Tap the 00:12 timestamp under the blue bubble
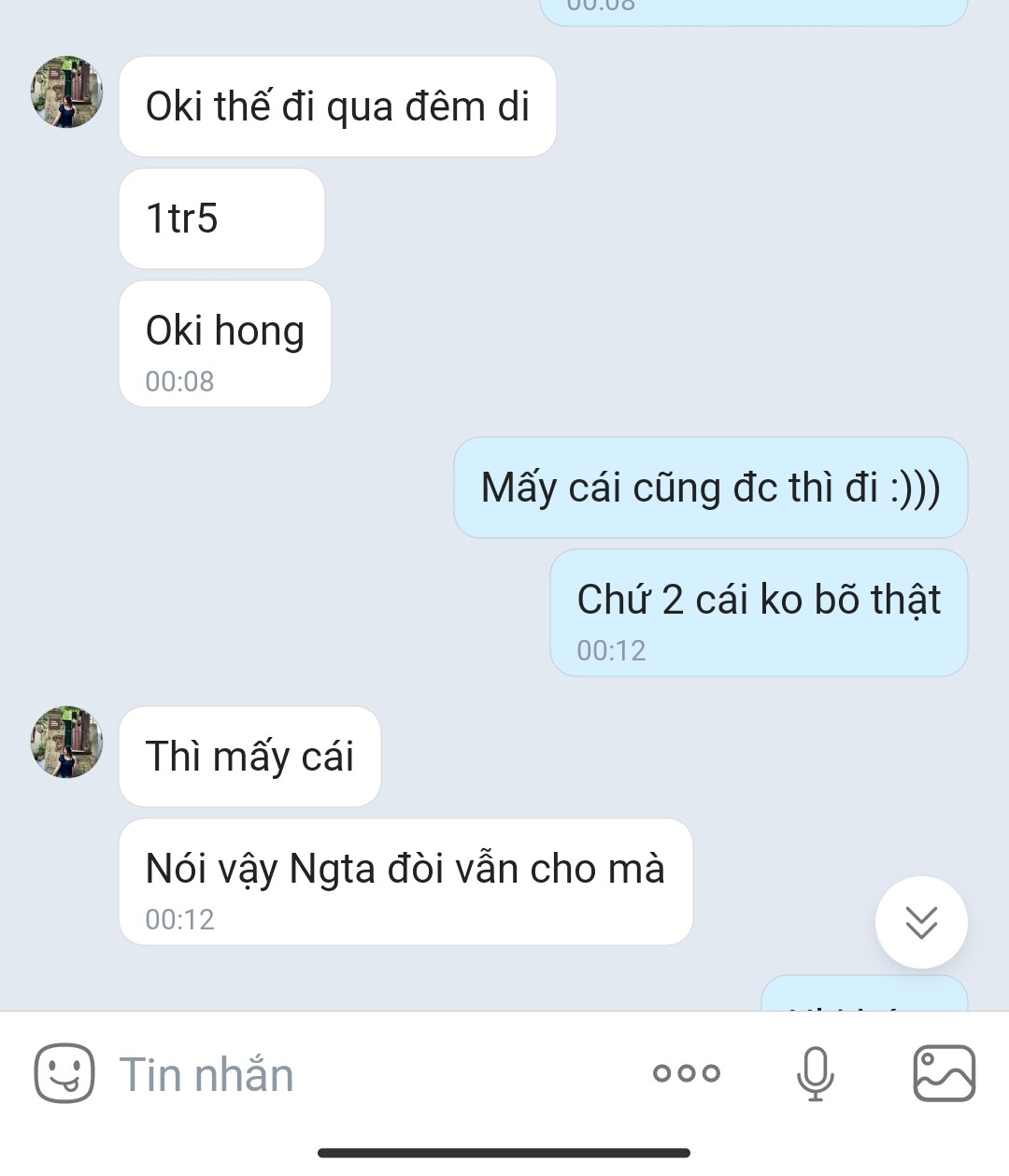This screenshot has width=1009, height=1176. pos(613,651)
